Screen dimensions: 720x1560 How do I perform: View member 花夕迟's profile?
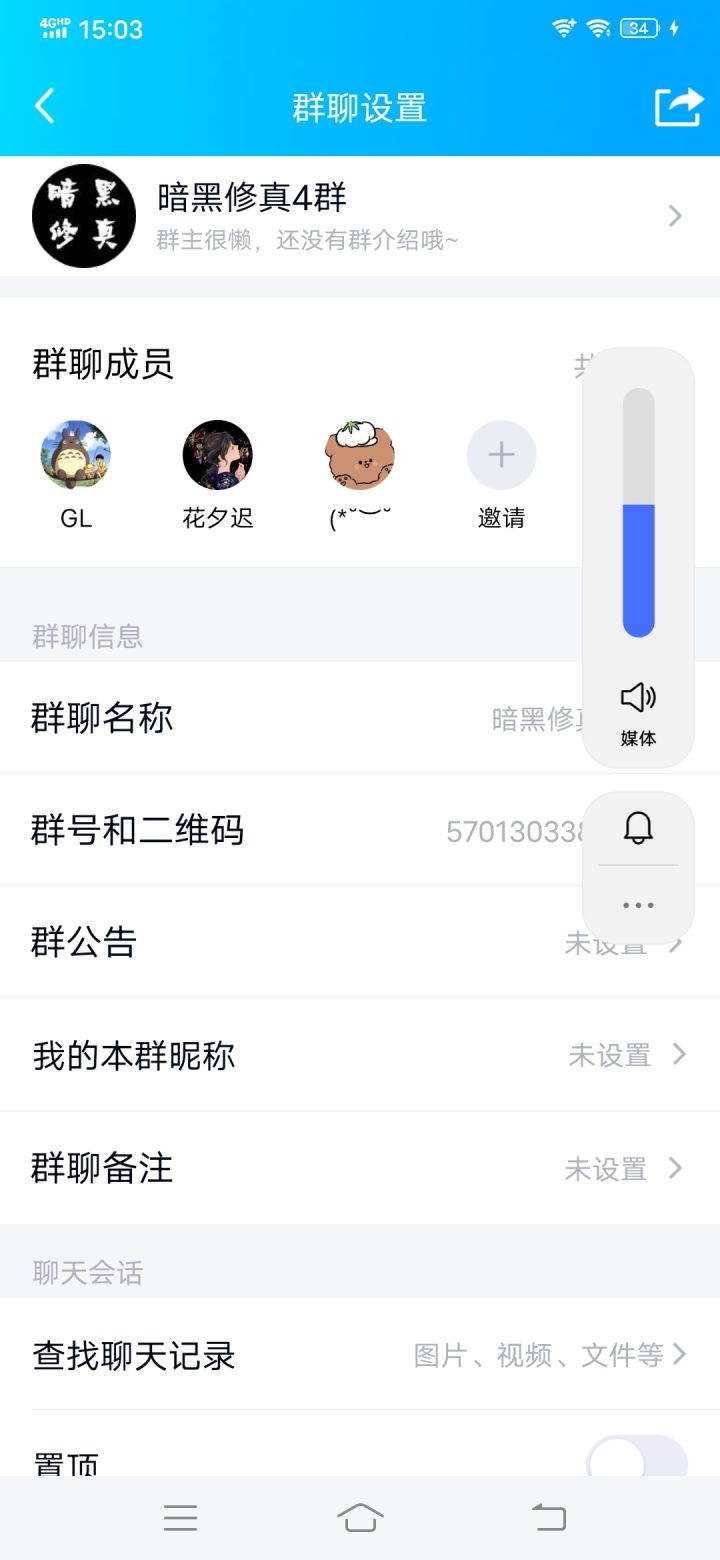tap(218, 456)
